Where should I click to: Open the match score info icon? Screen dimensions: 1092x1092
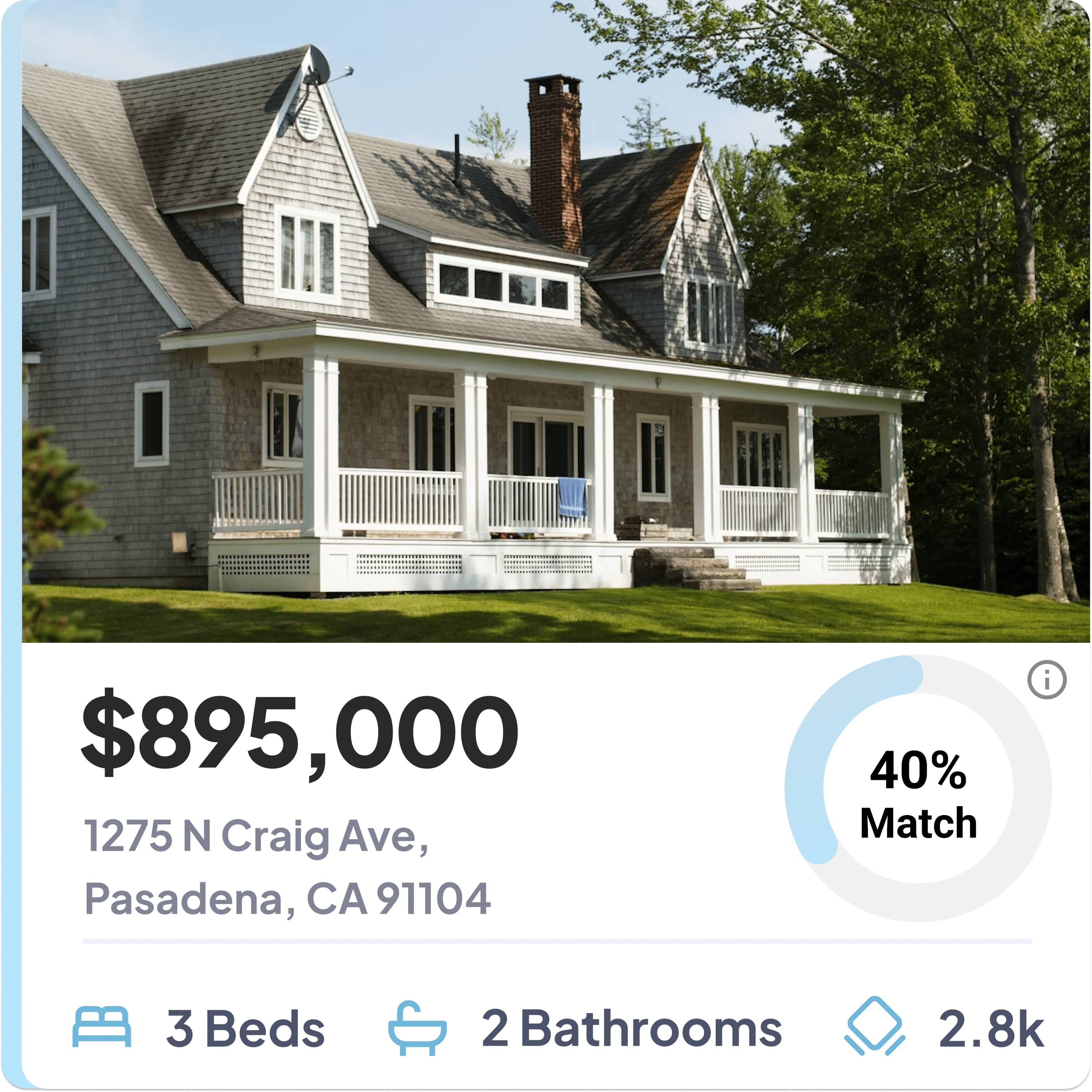pos(1046,680)
